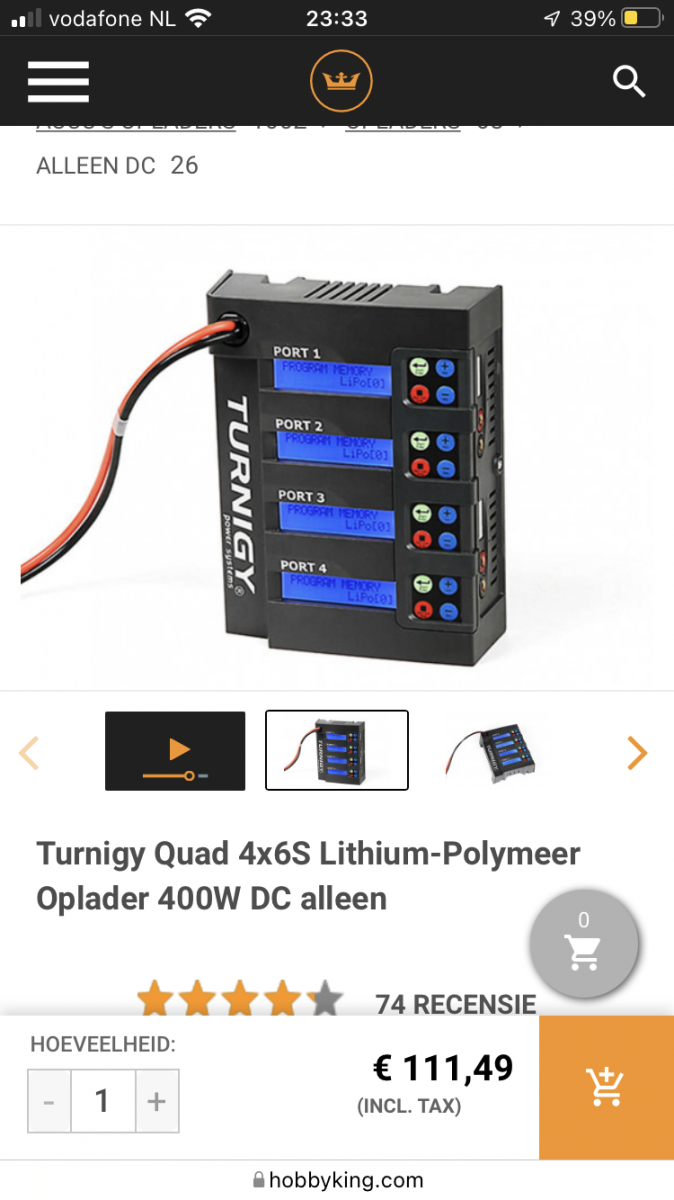Screen dimensions: 674x1200
Task: Play the product video thumbnail
Action: coord(175,751)
